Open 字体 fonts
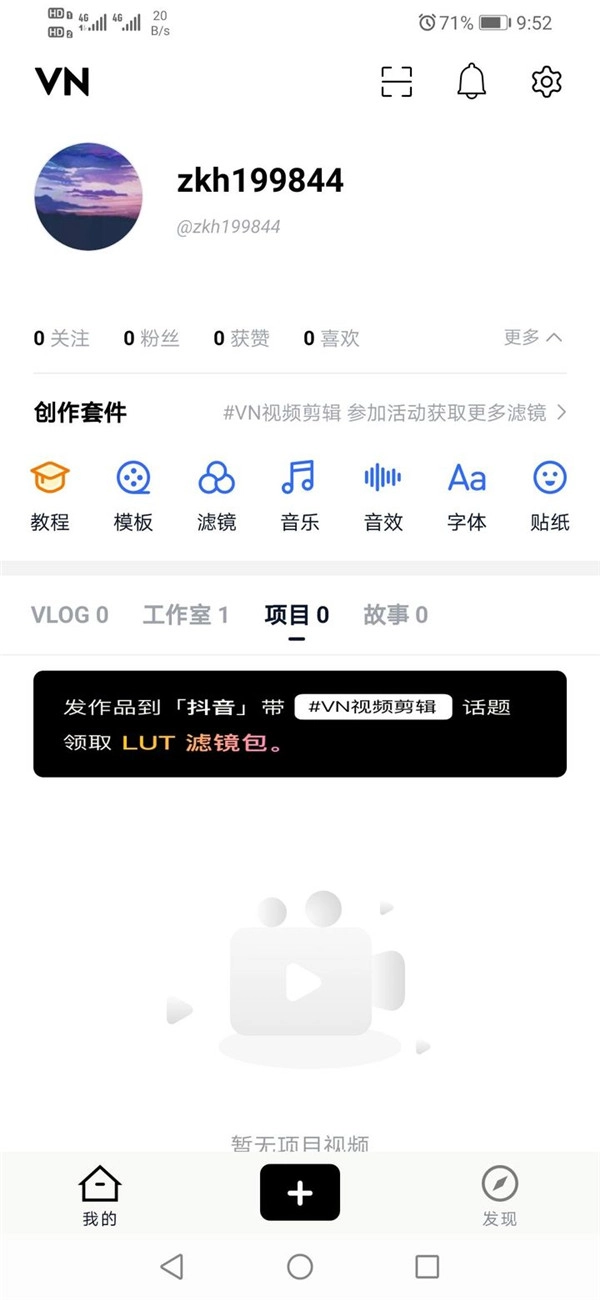 466,496
